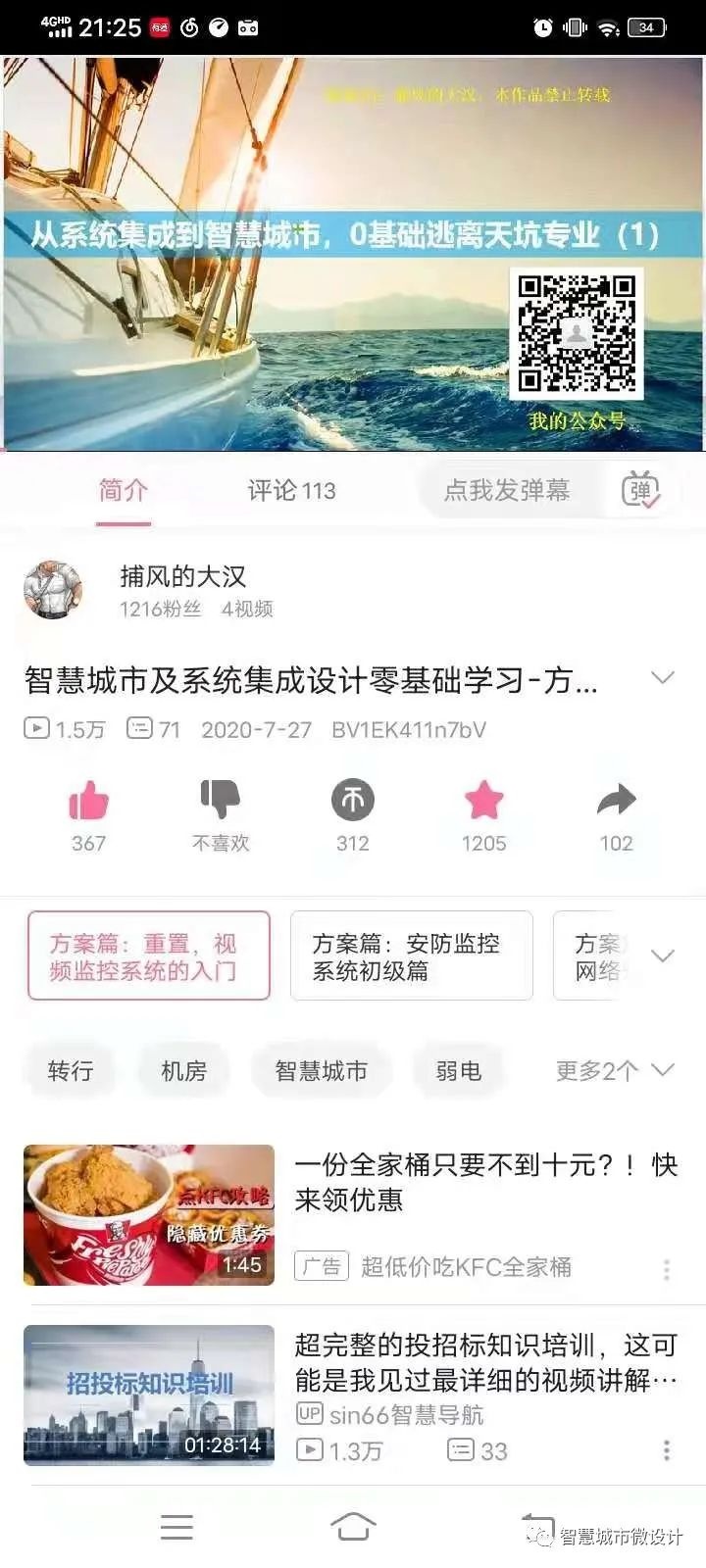Click the like thumbs-up icon
The height and width of the screenshot is (1568, 706).
pyautogui.click(x=88, y=800)
